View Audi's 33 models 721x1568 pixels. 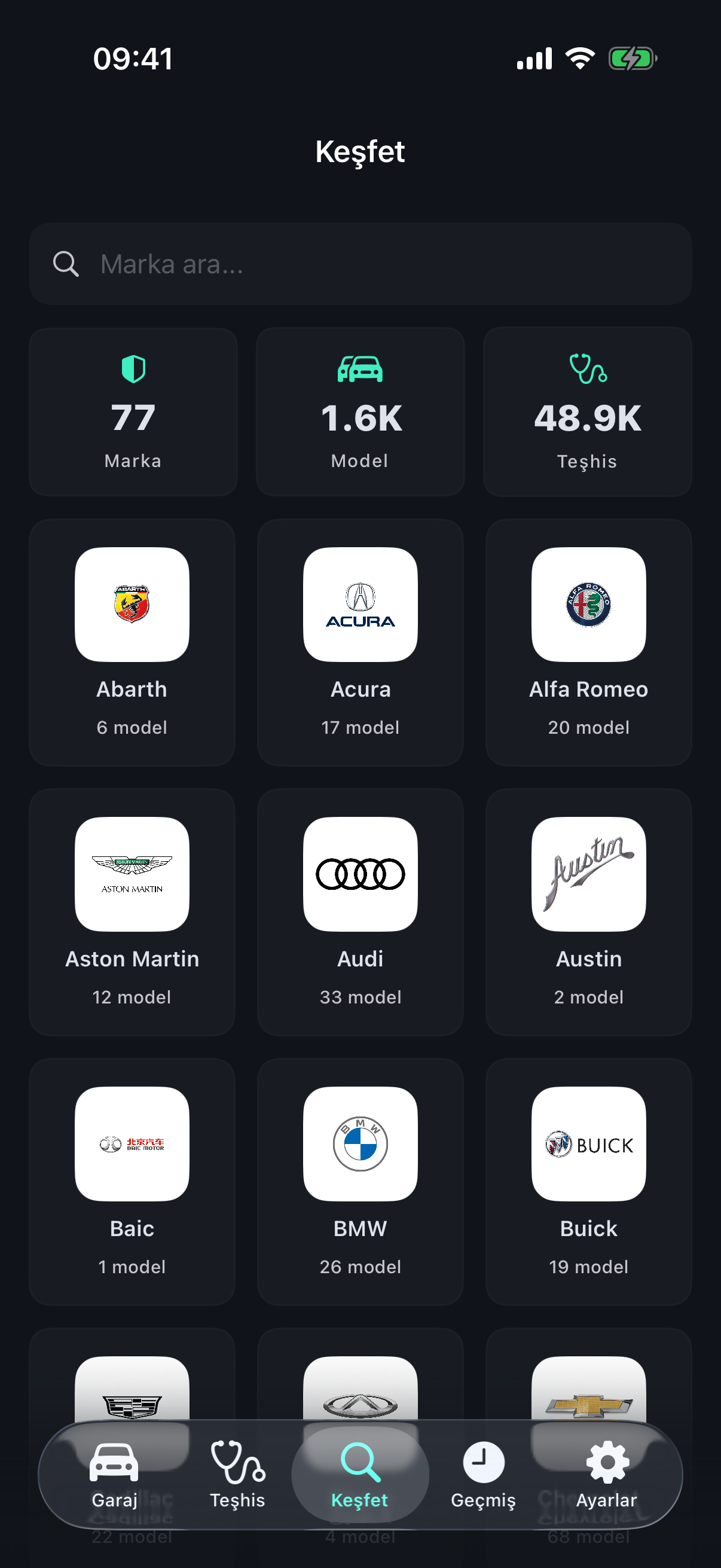tap(360, 912)
